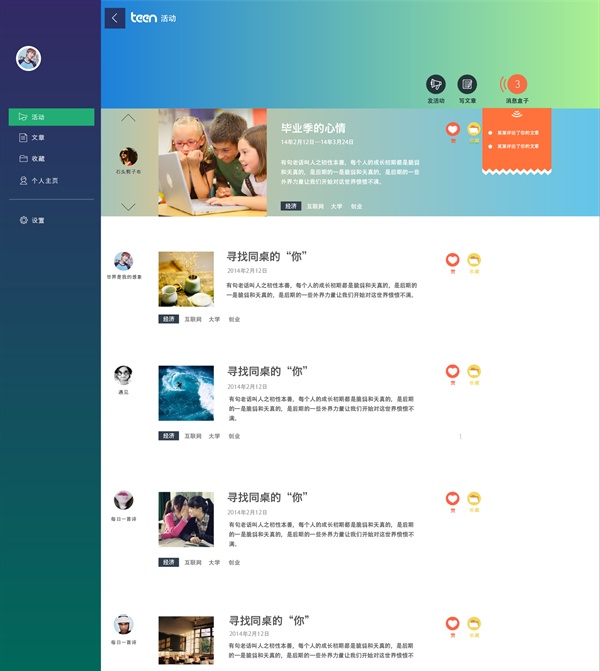This screenshot has height=671, width=600.
Task: Bookmark the post by 世界是我的答案
Action: [474, 260]
